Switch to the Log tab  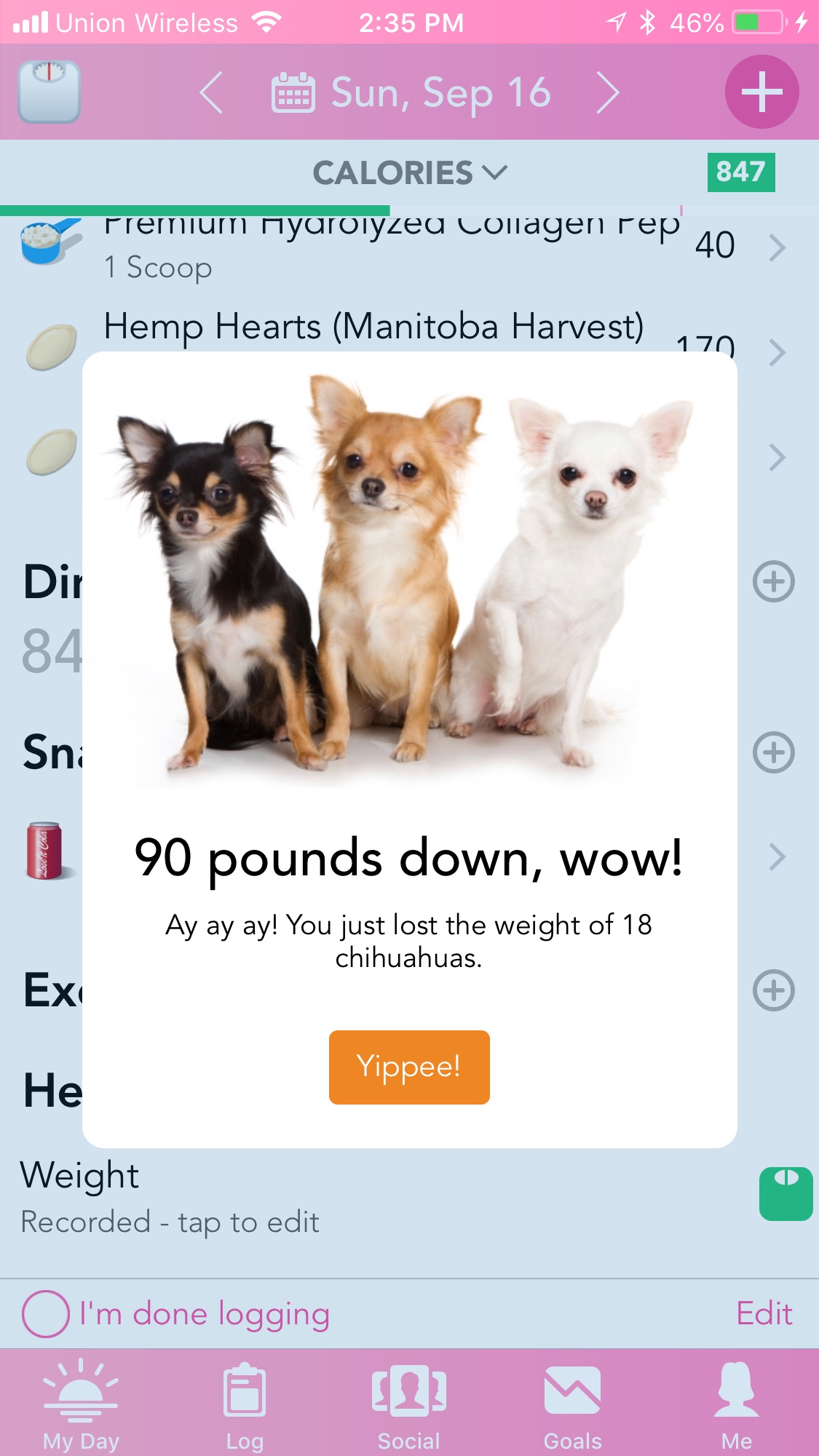tap(245, 1404)
